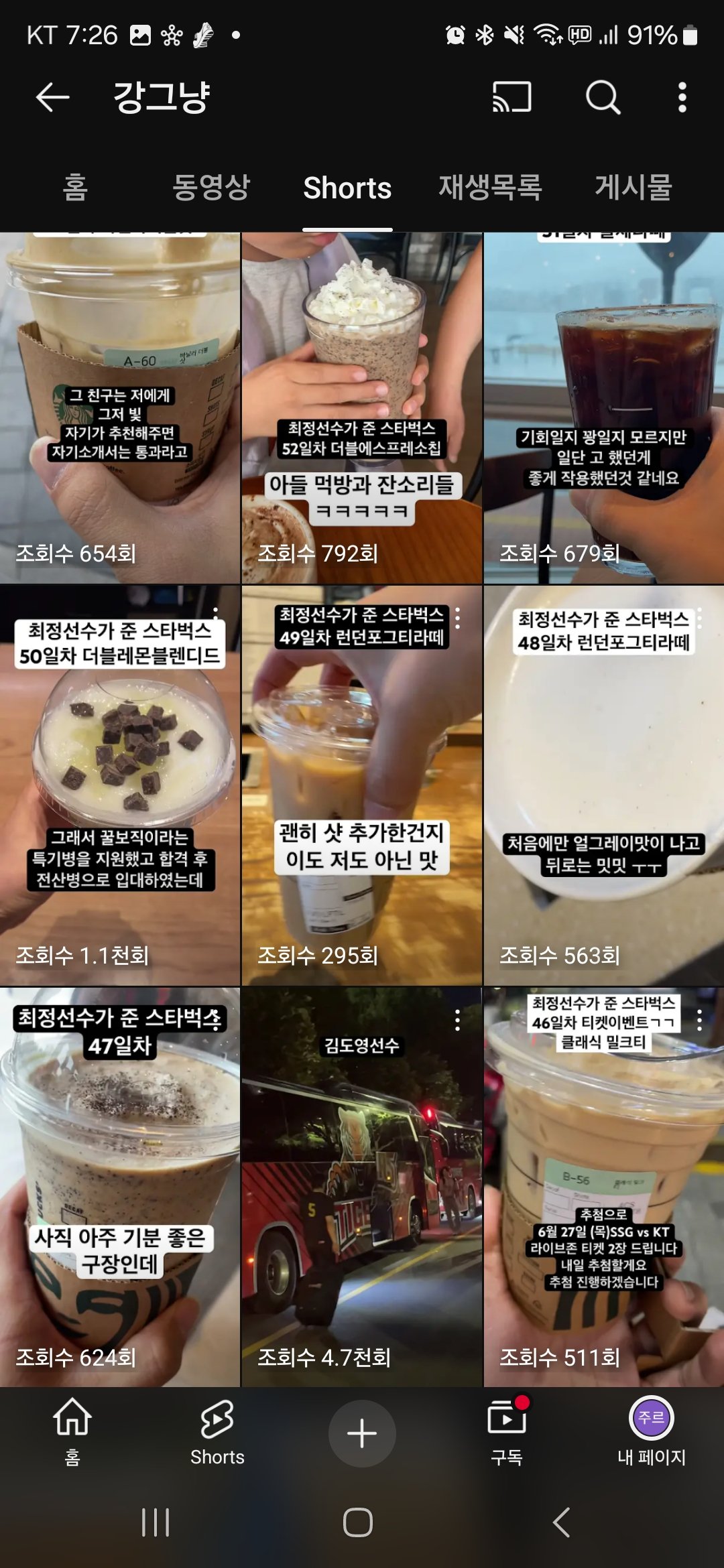Viewport: 724px width, 1568px height.
Task: Open options for the 46일차 티켓이벤트 short
Action: point(699,1020)
